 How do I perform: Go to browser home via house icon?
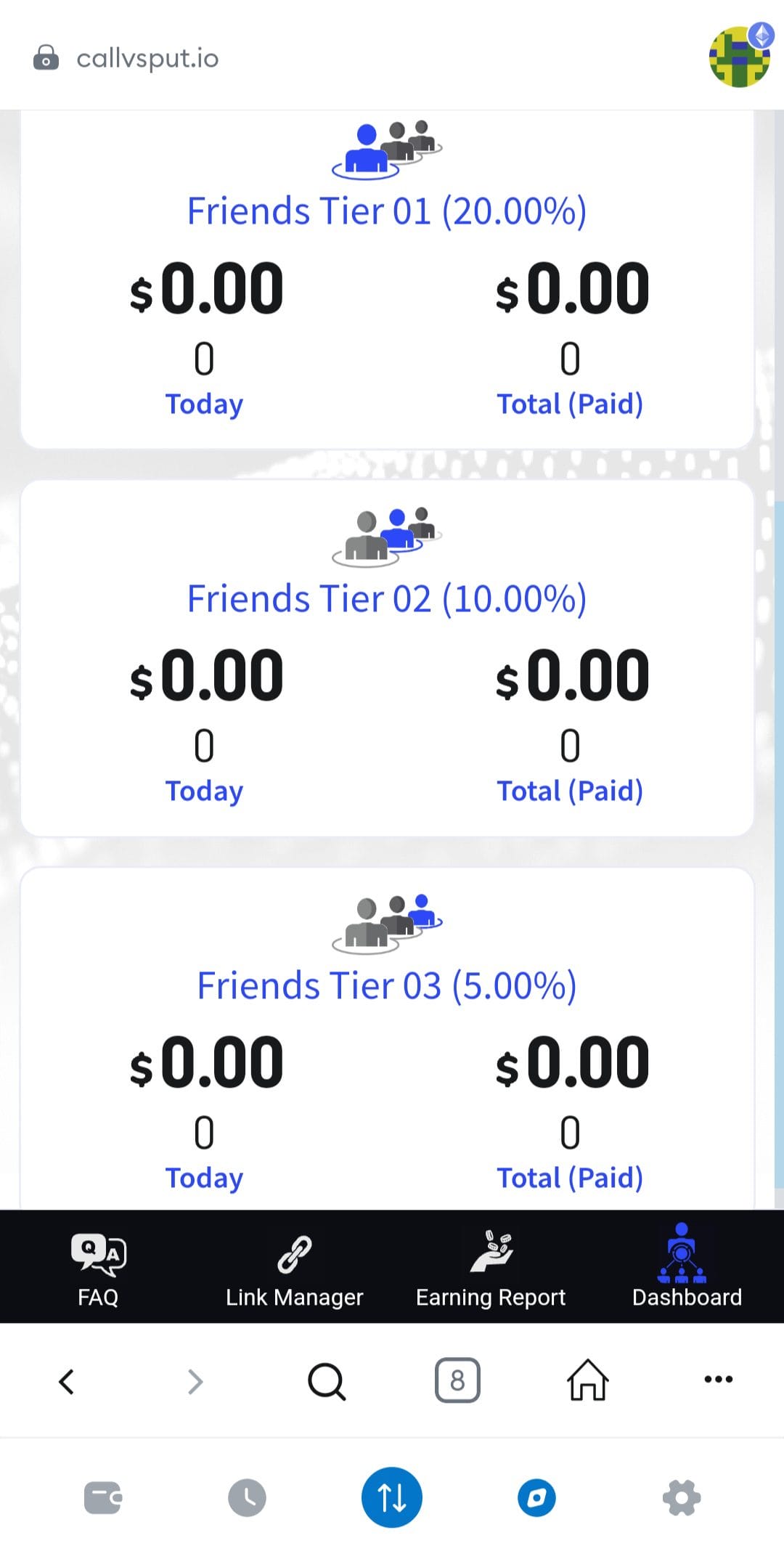tap(587, 1380)
